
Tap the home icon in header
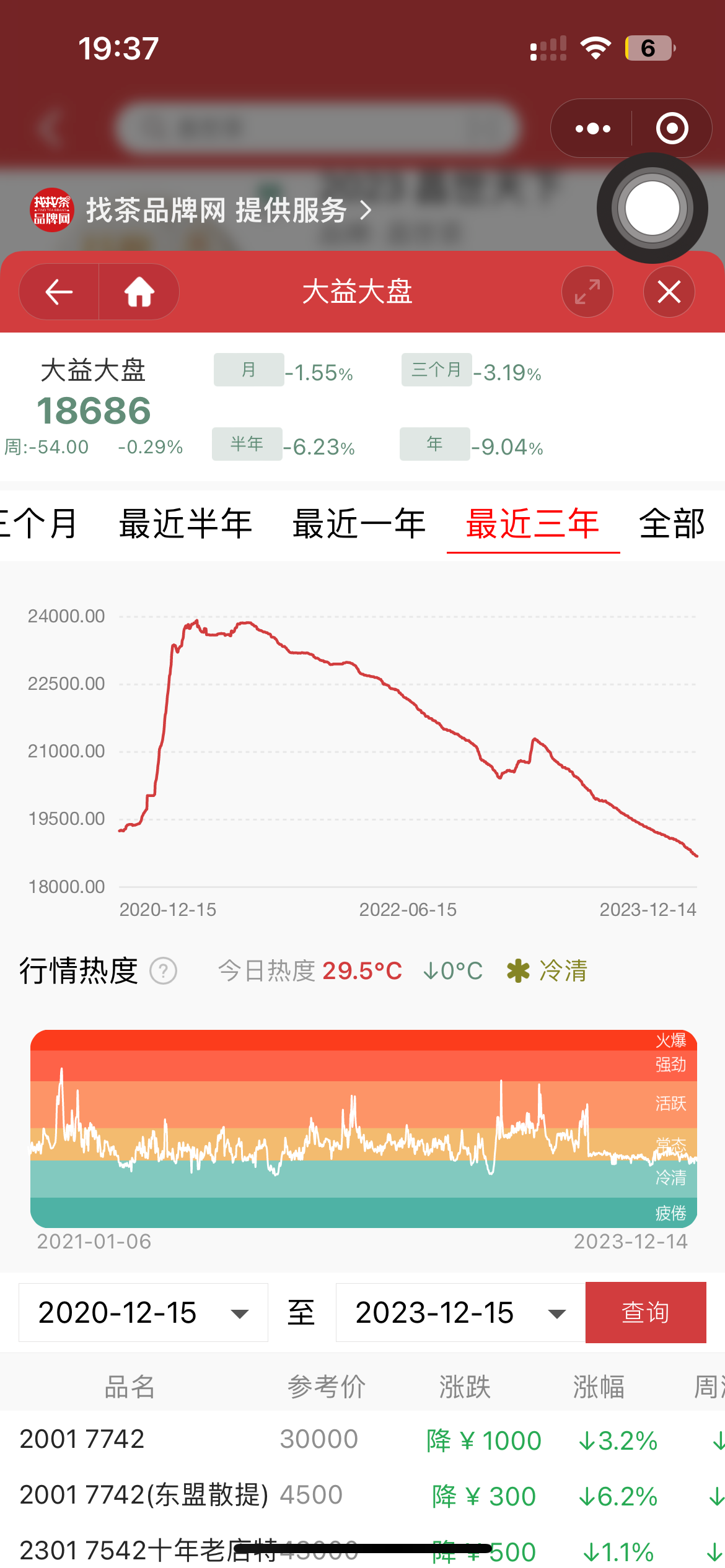139,292
